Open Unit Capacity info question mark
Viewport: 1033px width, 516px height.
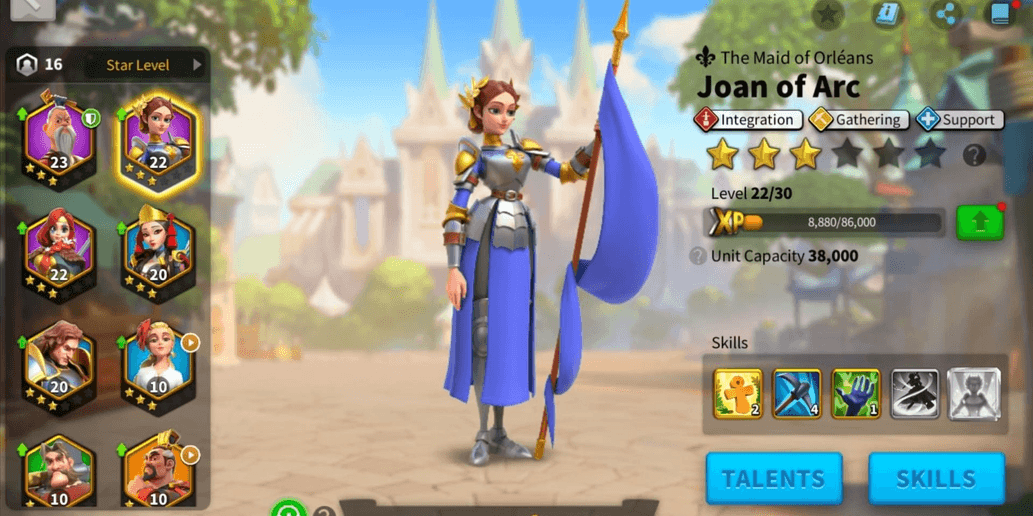click(x=698, y=256)
